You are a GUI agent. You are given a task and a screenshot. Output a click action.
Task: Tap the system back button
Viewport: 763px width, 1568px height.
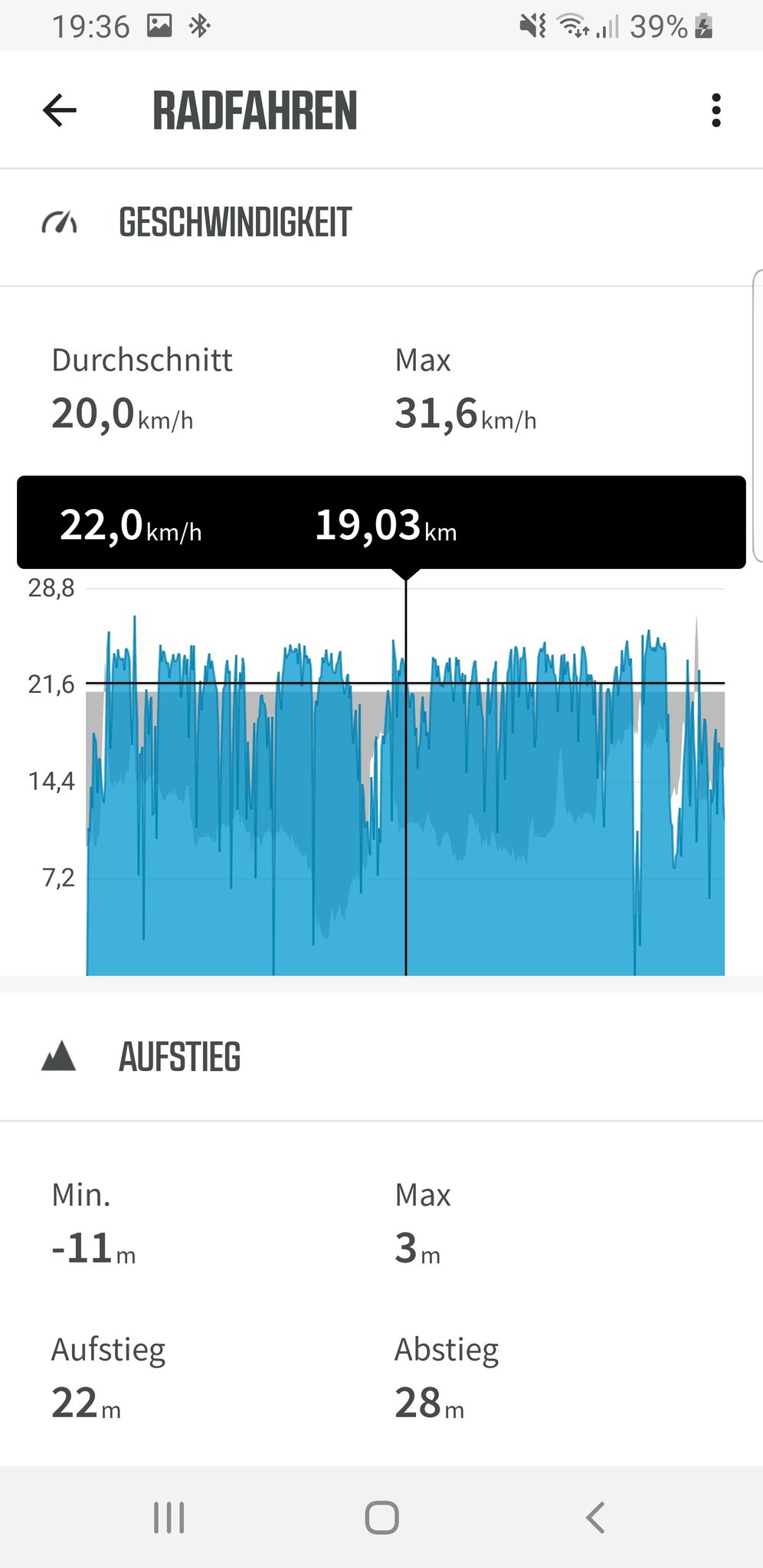(595, 1517)
